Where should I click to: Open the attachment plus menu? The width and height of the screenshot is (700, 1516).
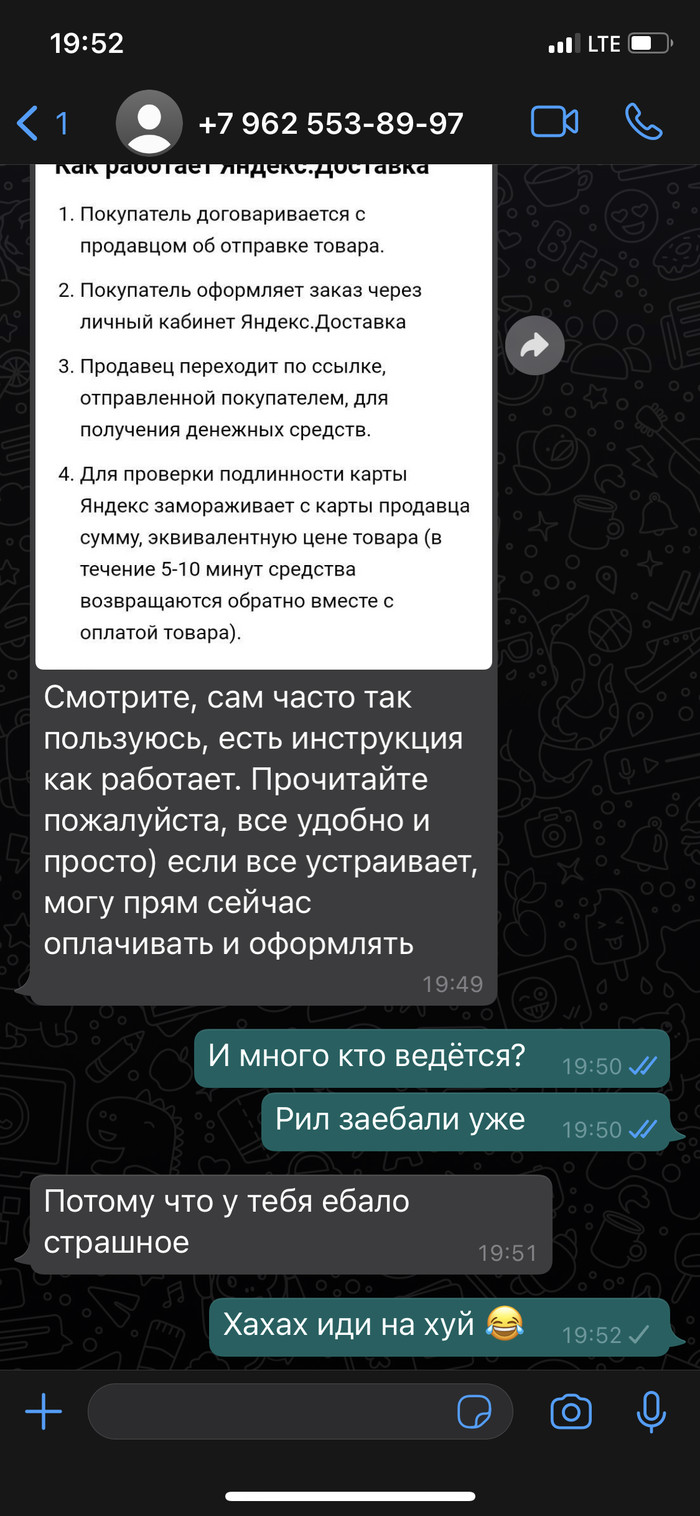coord(43,1412)
